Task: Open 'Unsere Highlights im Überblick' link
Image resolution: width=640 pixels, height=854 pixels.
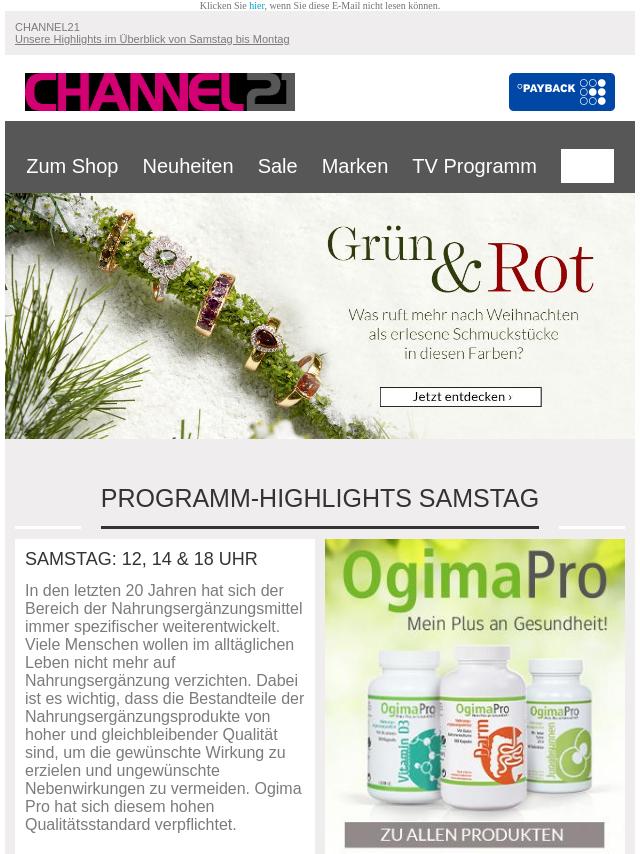Action: click(x=152, y=39)
